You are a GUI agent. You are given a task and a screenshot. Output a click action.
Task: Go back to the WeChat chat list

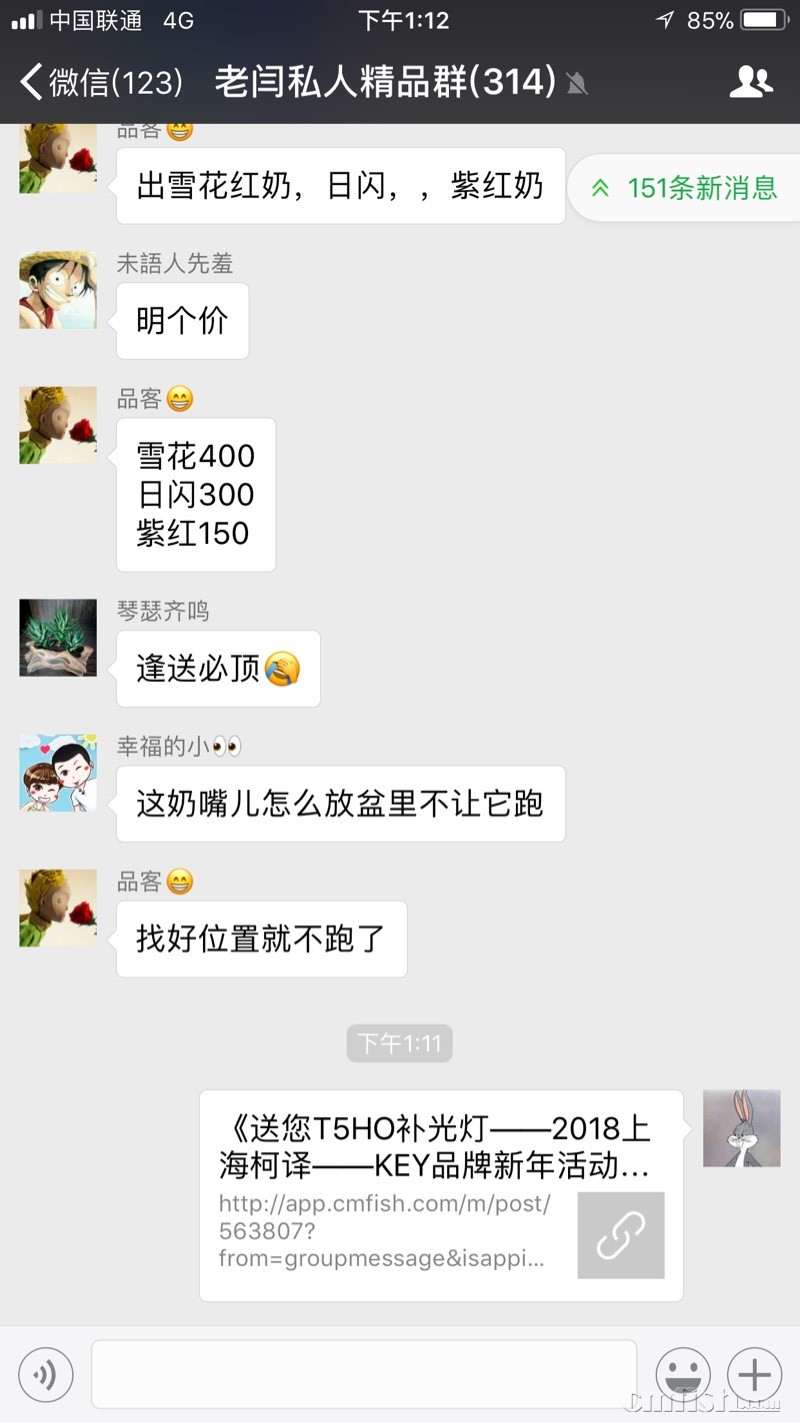pyautogui.click(x=100, y=82)
